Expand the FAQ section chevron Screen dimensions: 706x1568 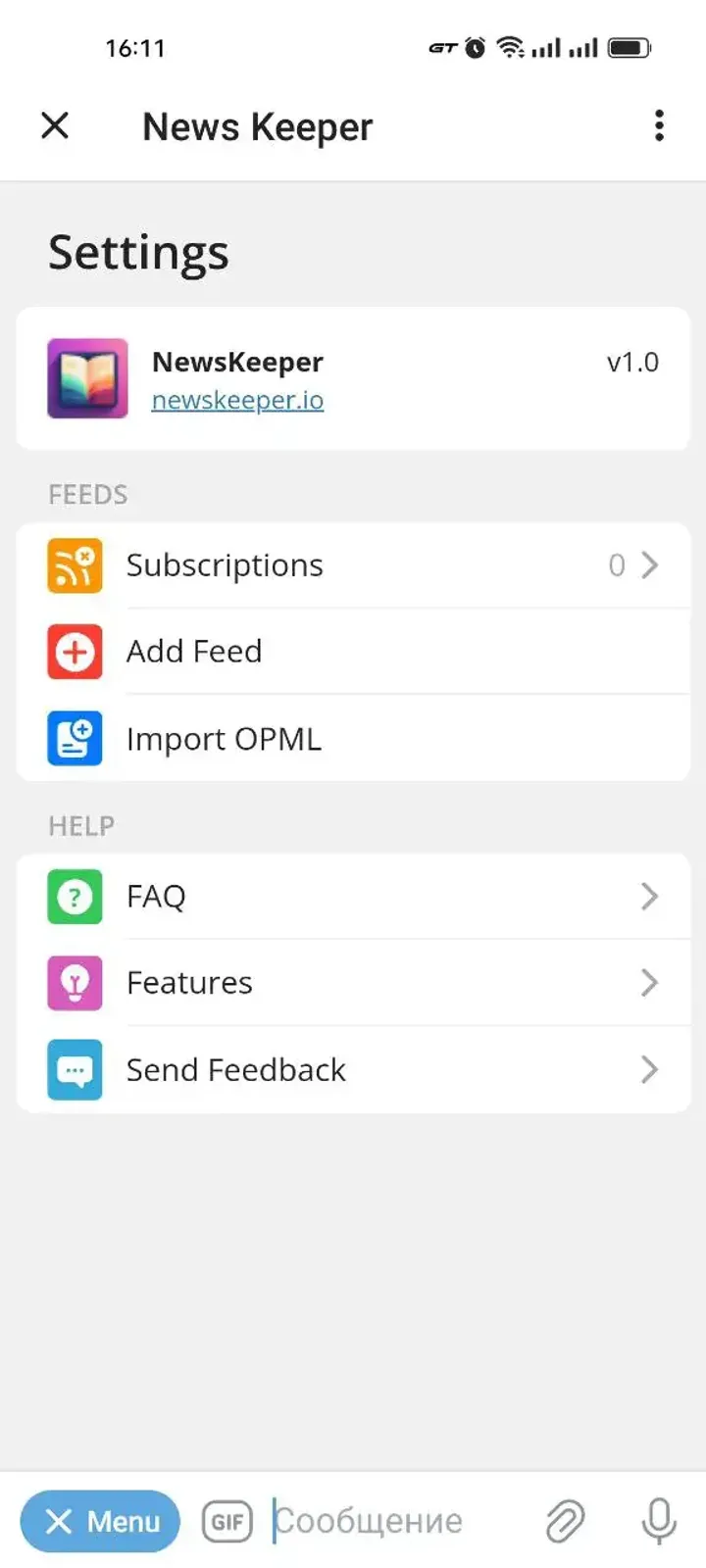coord(649,896)
